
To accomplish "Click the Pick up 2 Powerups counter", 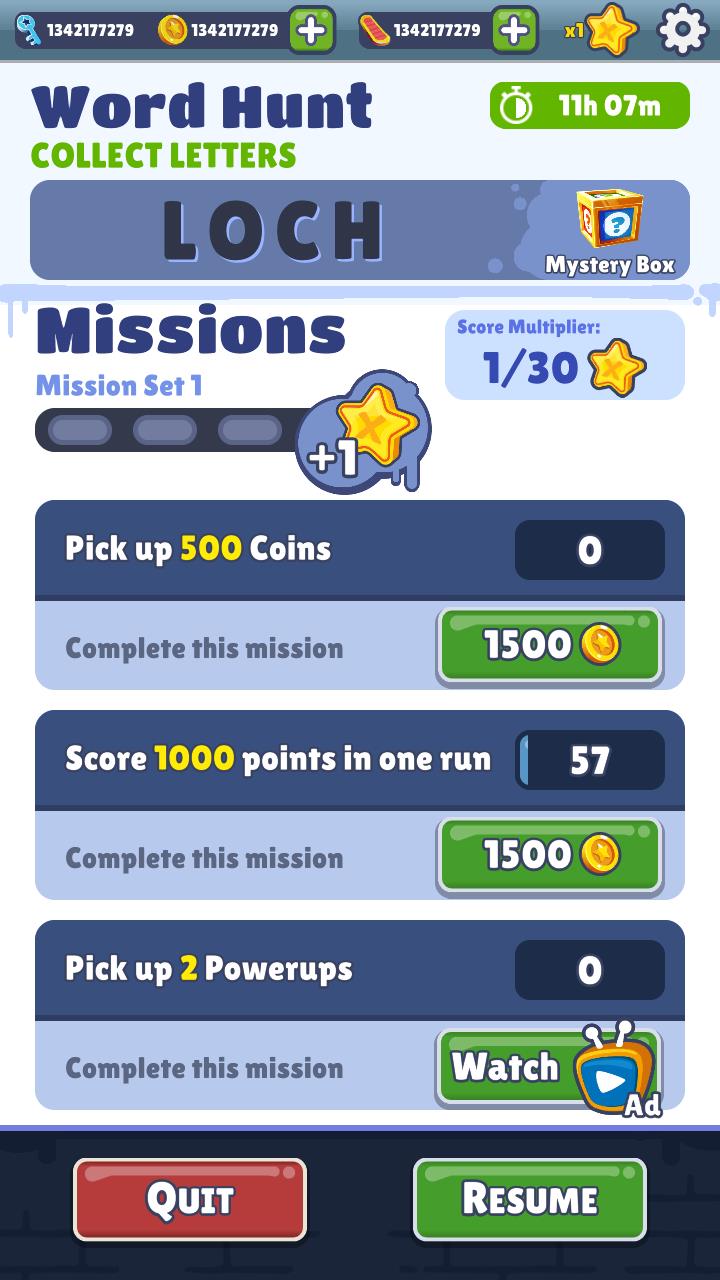I will pos(590,969).
